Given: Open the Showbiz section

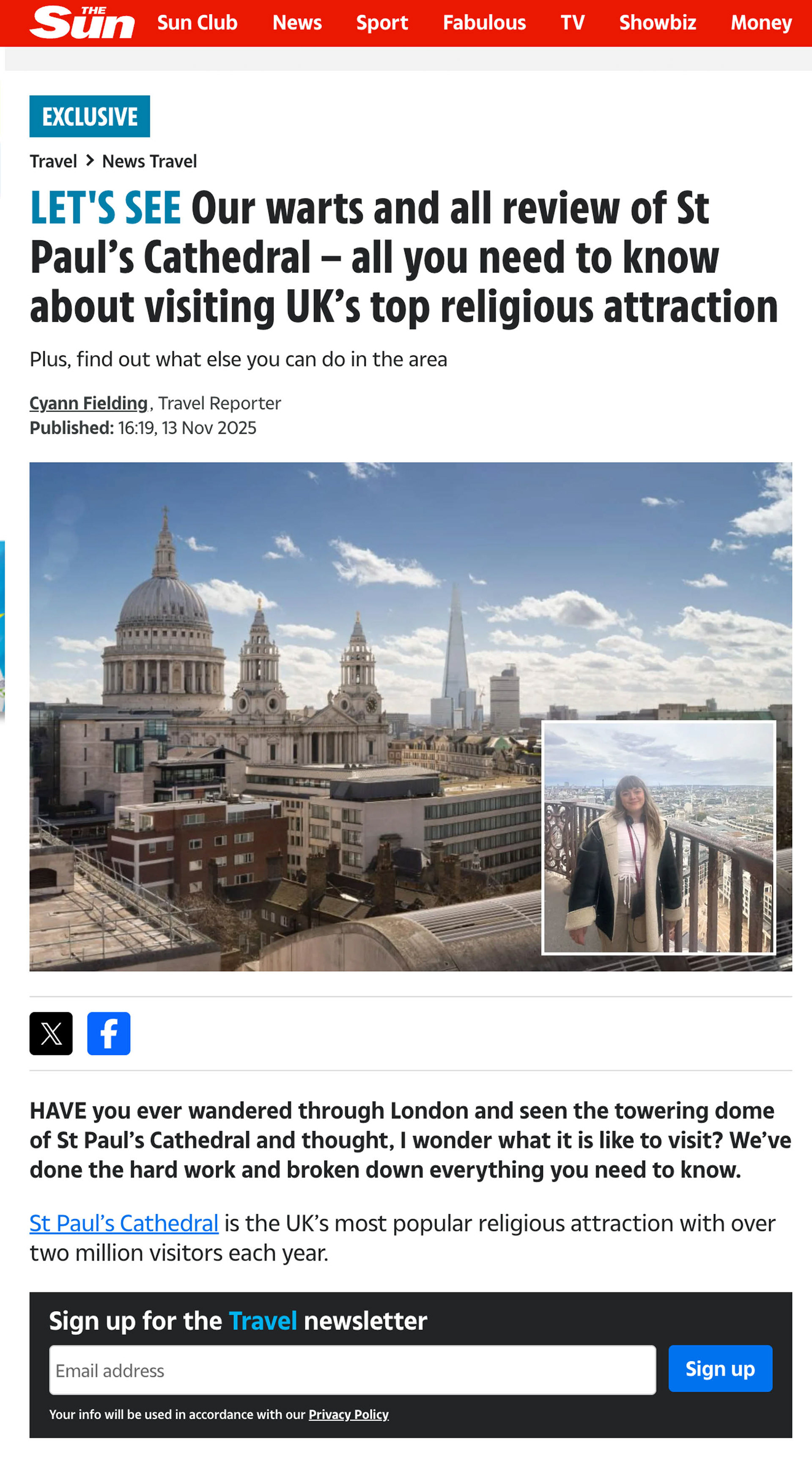Looking at the screenshot, I should pos(657,23).
